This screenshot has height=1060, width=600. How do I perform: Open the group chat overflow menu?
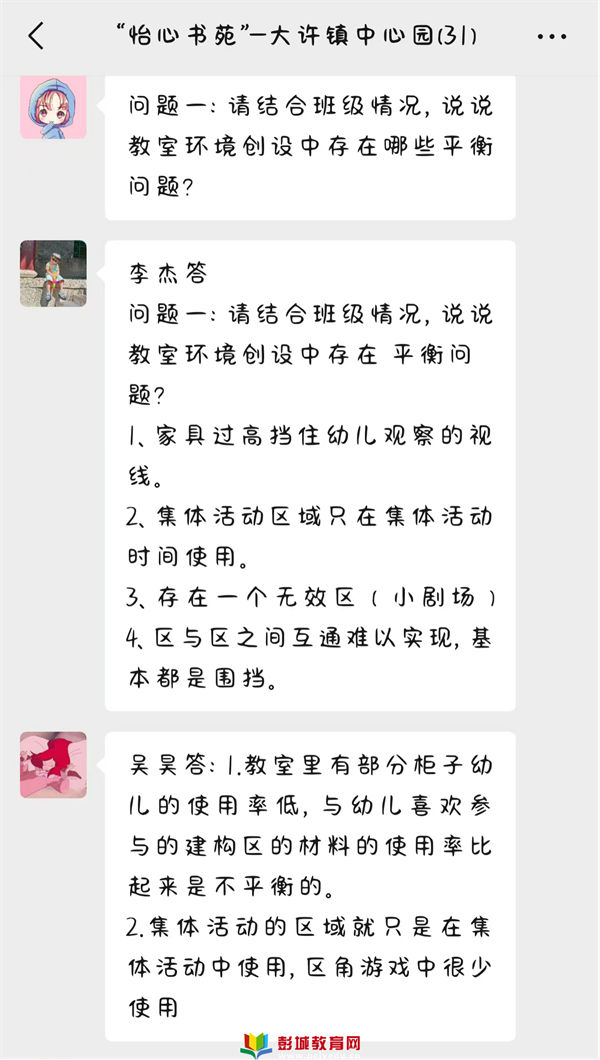[551, 37]
